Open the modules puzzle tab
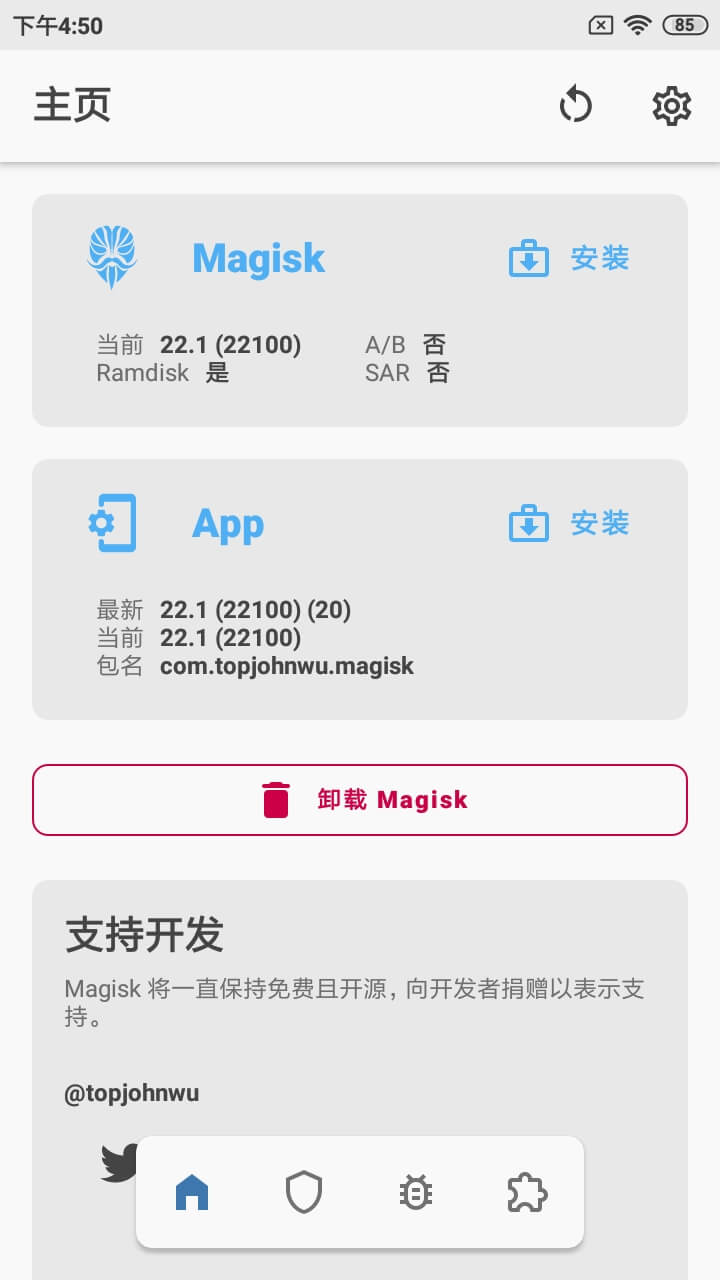Image resolution: width=720 pixels, height=1280 pixels. pos(527,1192)
